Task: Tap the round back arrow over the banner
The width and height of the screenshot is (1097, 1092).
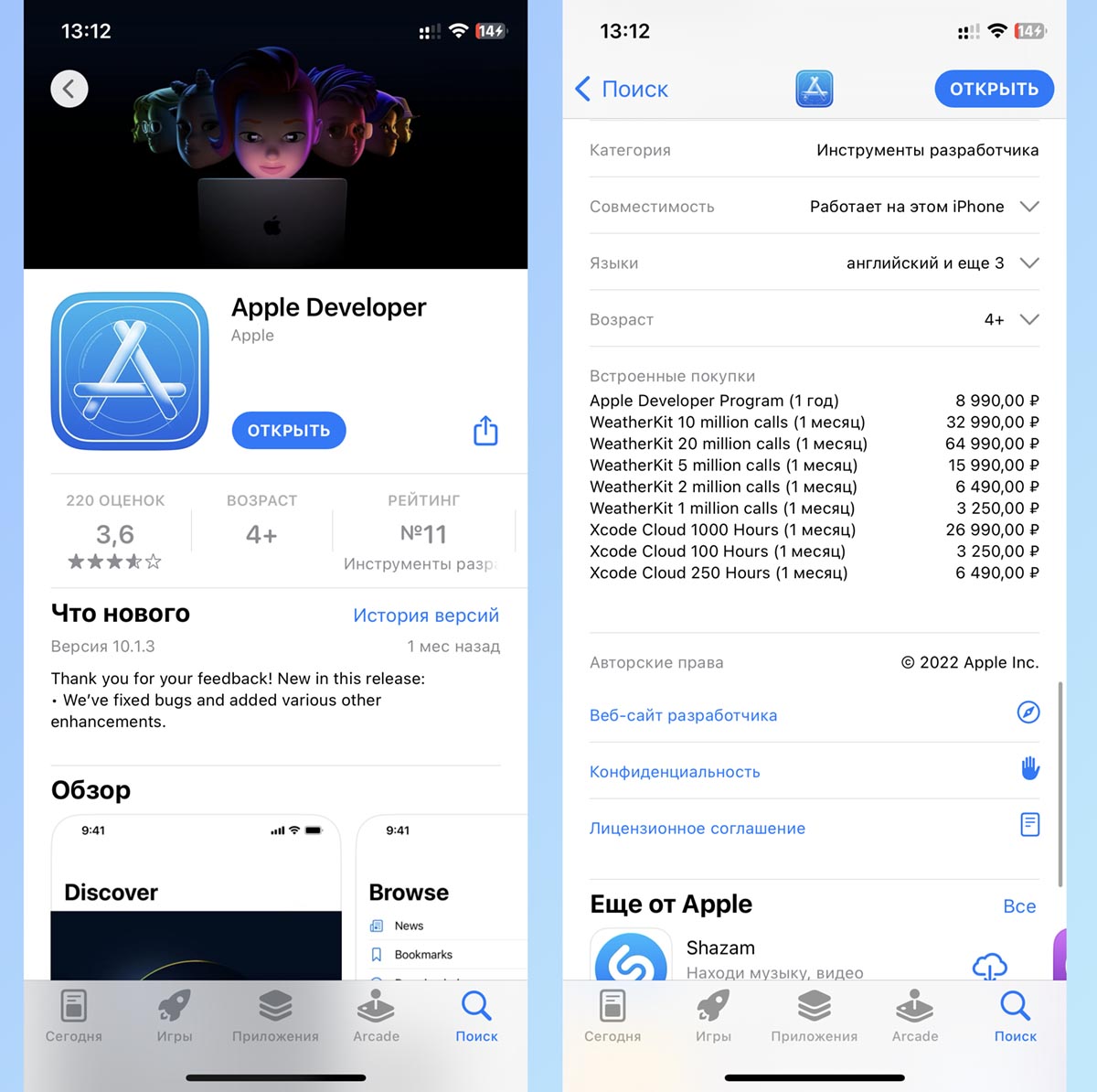Action: point(69,89)
